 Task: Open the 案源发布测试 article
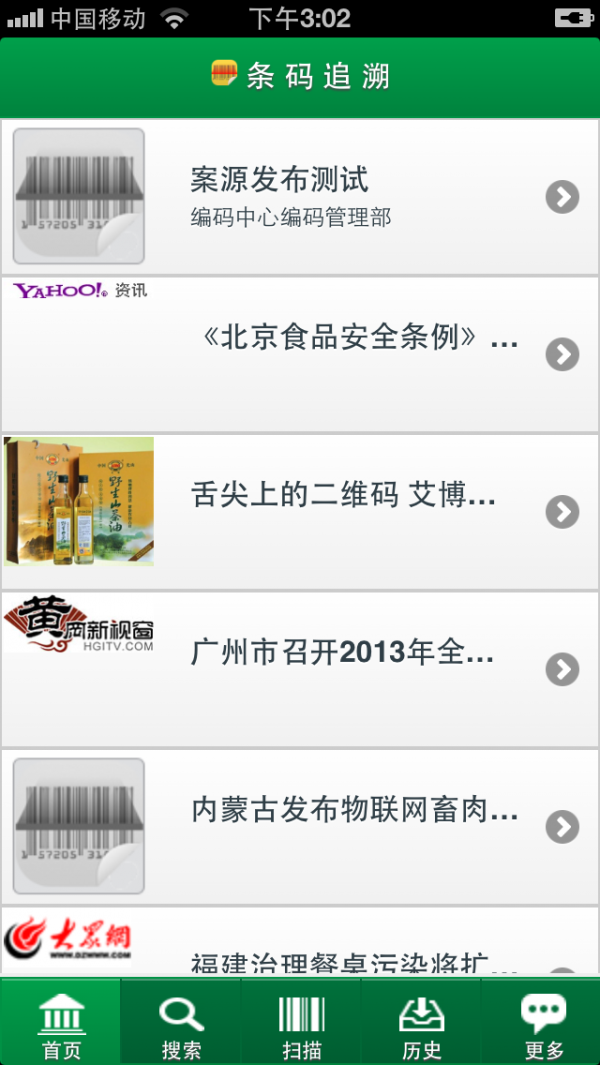(x=300, y=197)
